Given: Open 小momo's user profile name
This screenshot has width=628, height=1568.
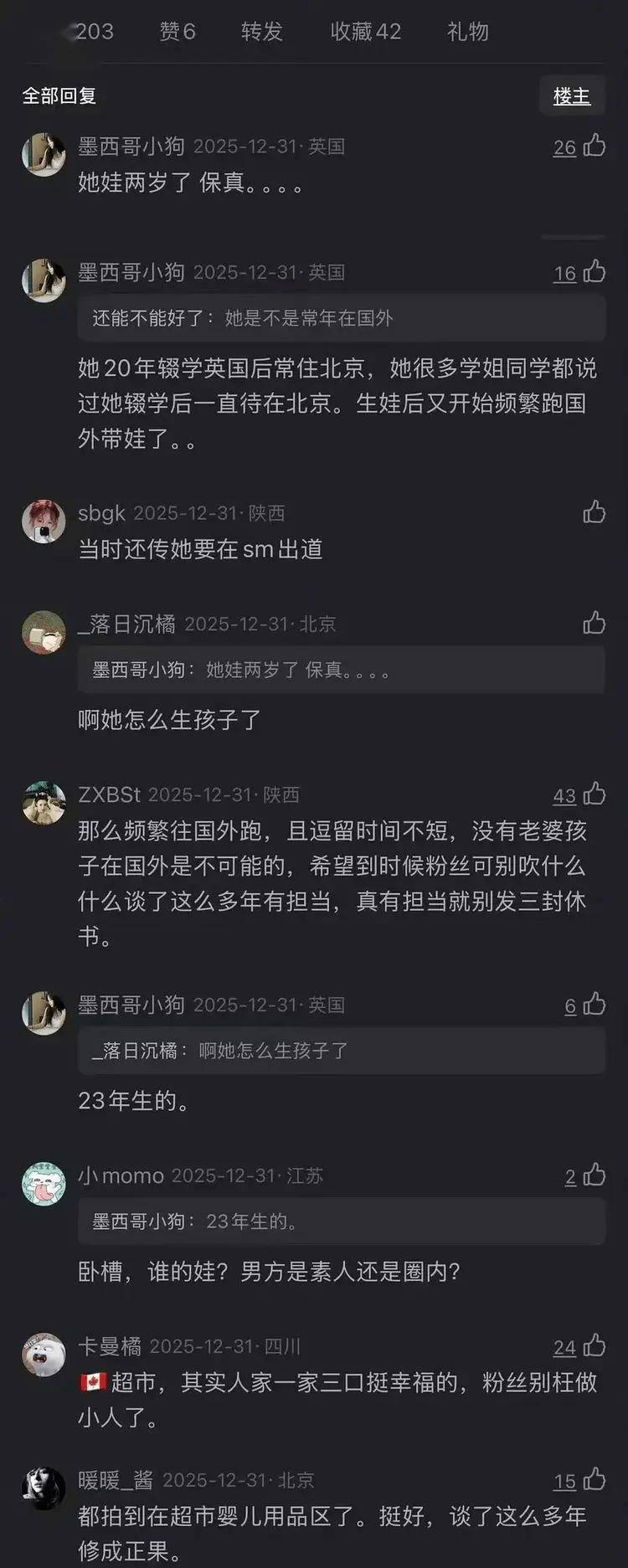Looking at the screenshot, I should pos(121,1175).
